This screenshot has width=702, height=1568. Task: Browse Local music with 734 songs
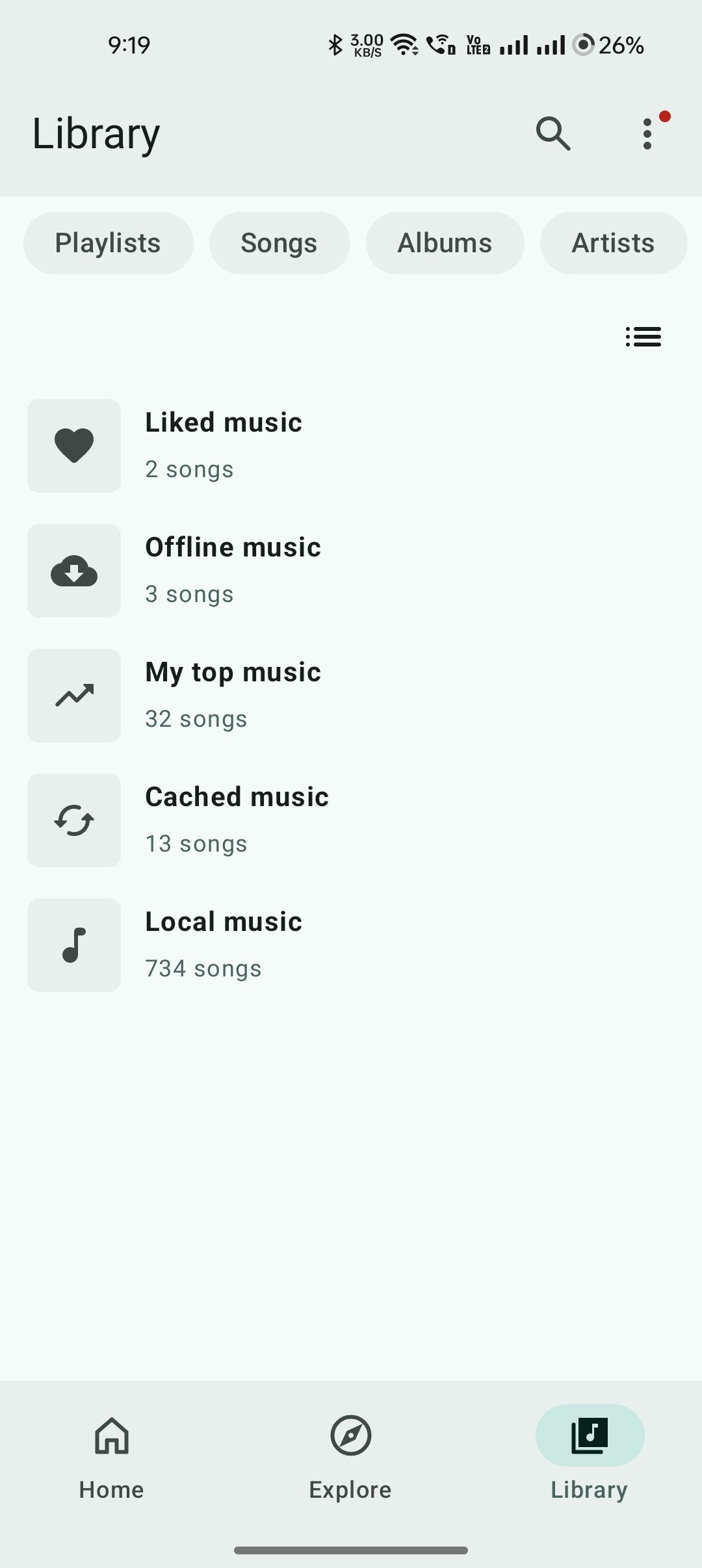coord(224,945)
